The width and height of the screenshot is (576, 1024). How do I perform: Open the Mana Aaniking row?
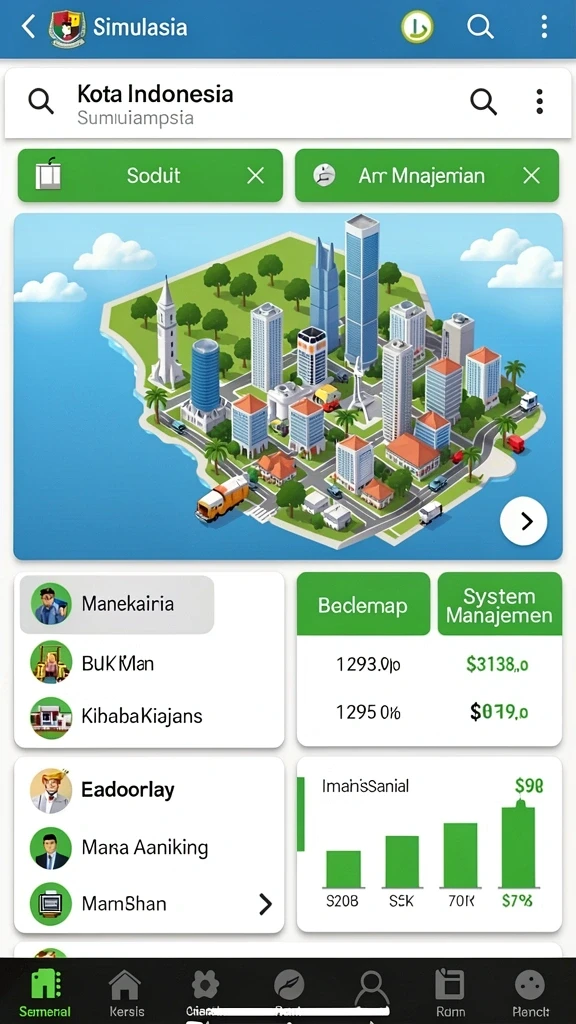[149, 848]
